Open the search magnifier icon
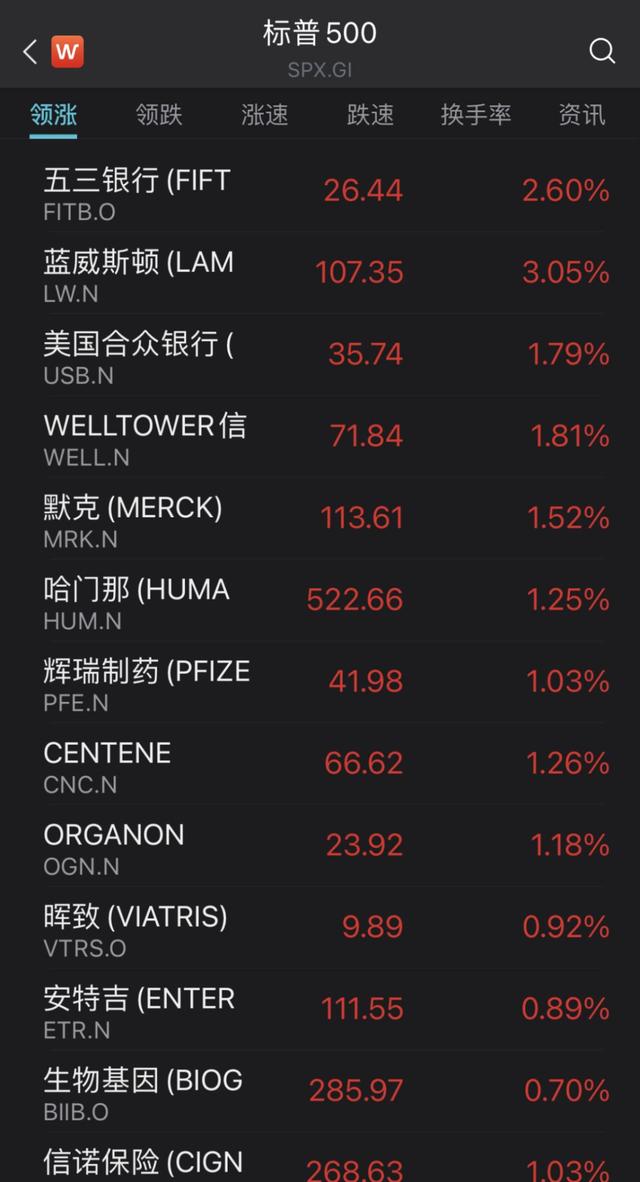 point(602,51)
